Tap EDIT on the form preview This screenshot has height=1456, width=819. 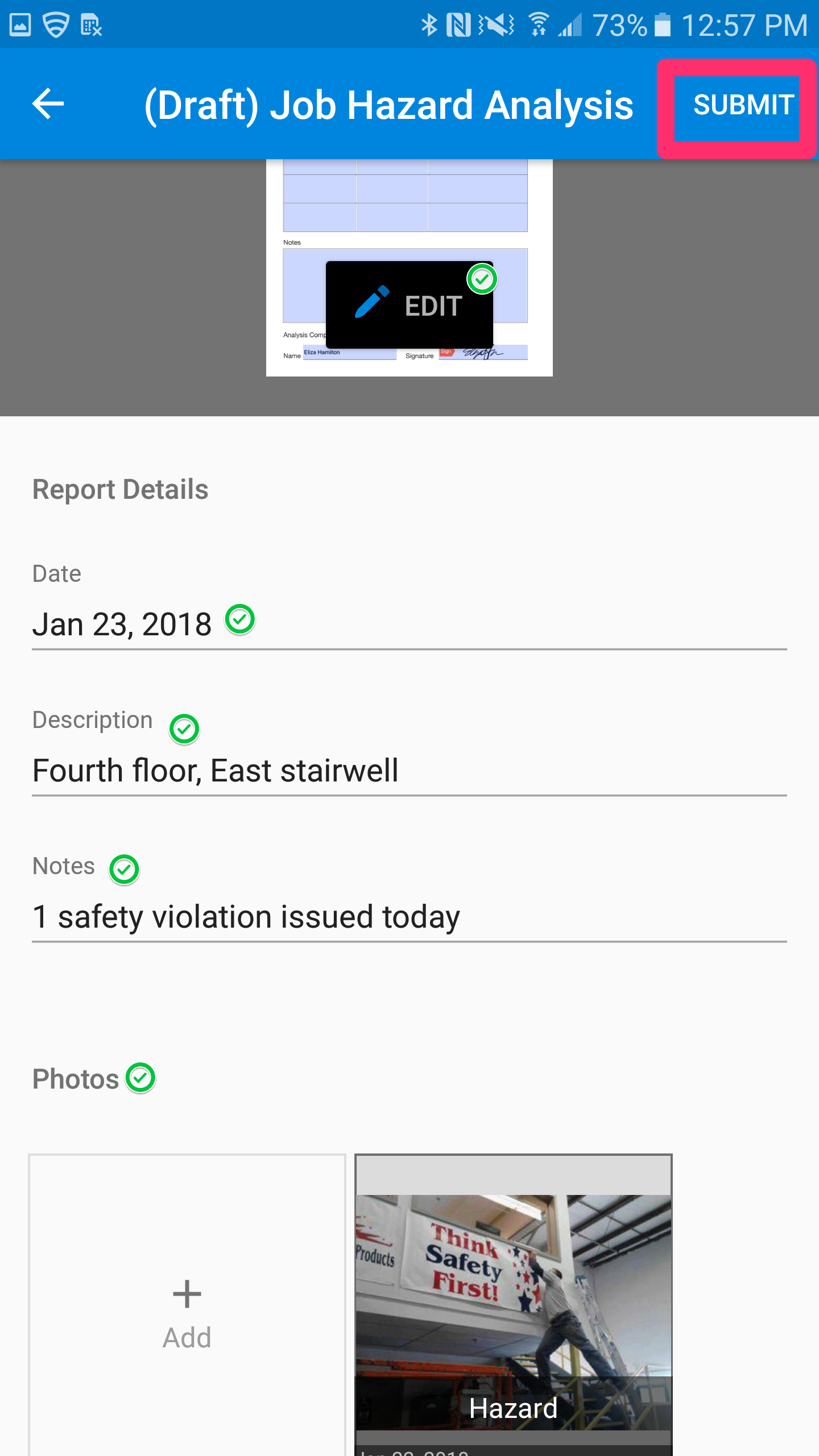pyautogui.click(x=409, y=305)
